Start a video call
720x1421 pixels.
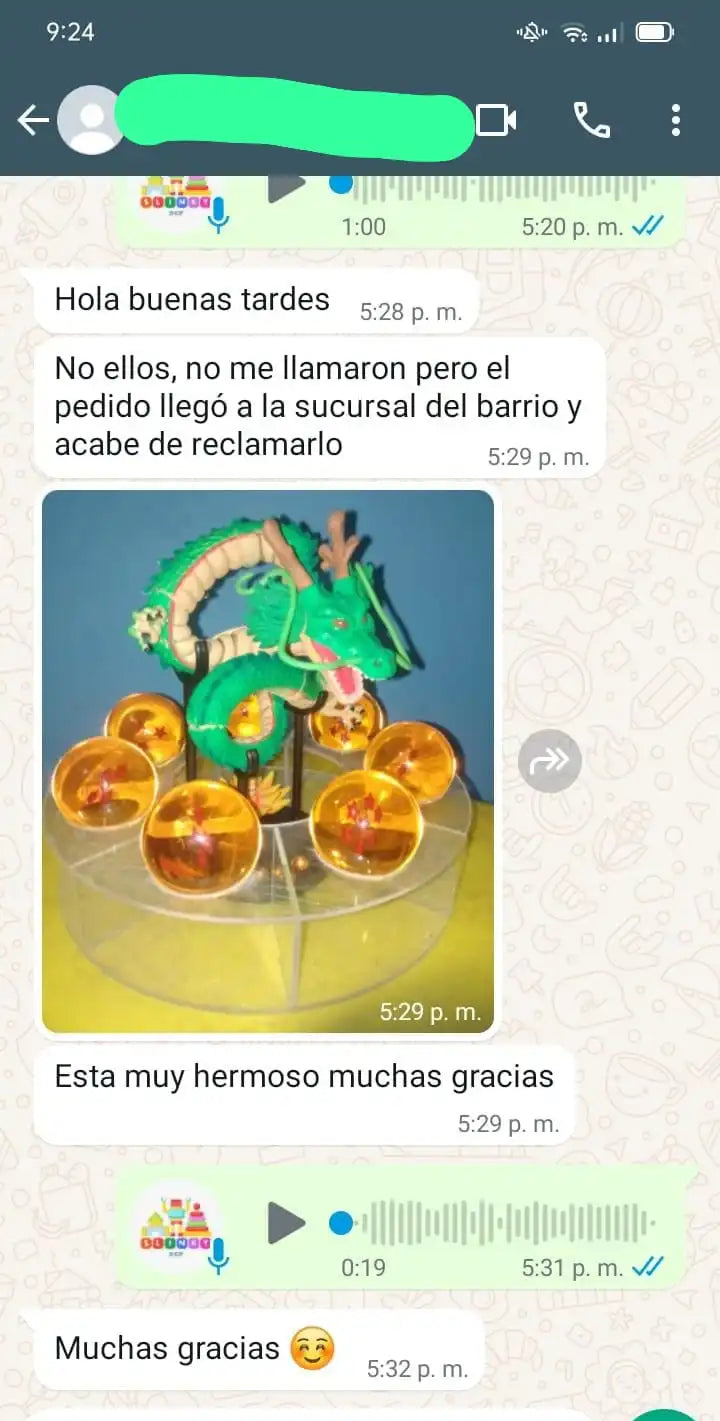click(x=496, y=121)
